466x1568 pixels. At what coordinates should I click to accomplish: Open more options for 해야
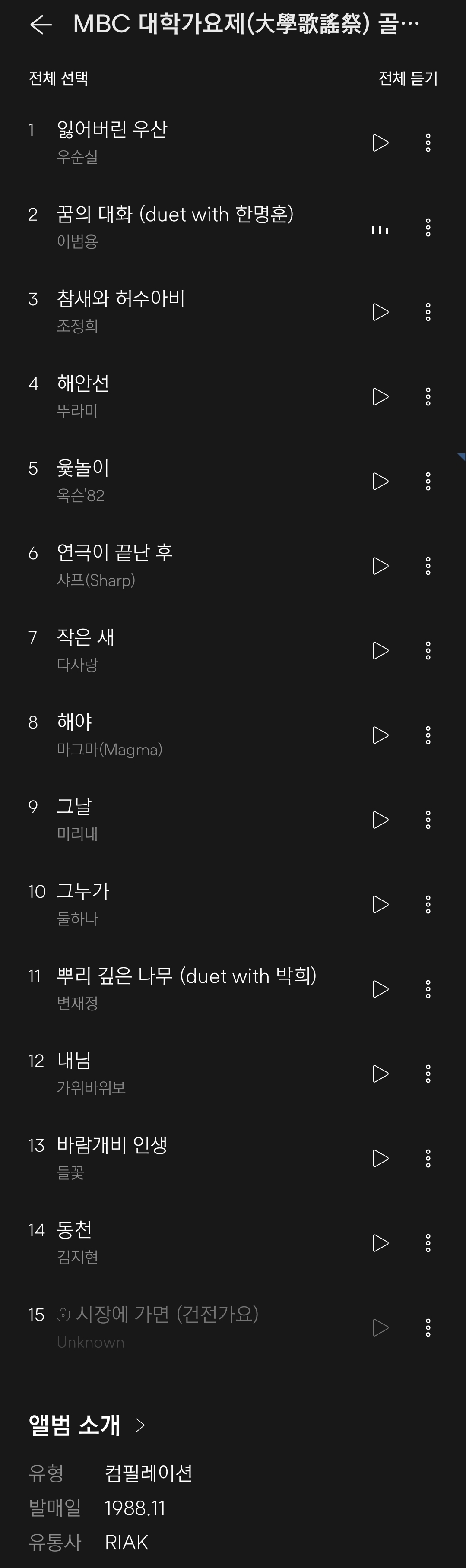428,735
